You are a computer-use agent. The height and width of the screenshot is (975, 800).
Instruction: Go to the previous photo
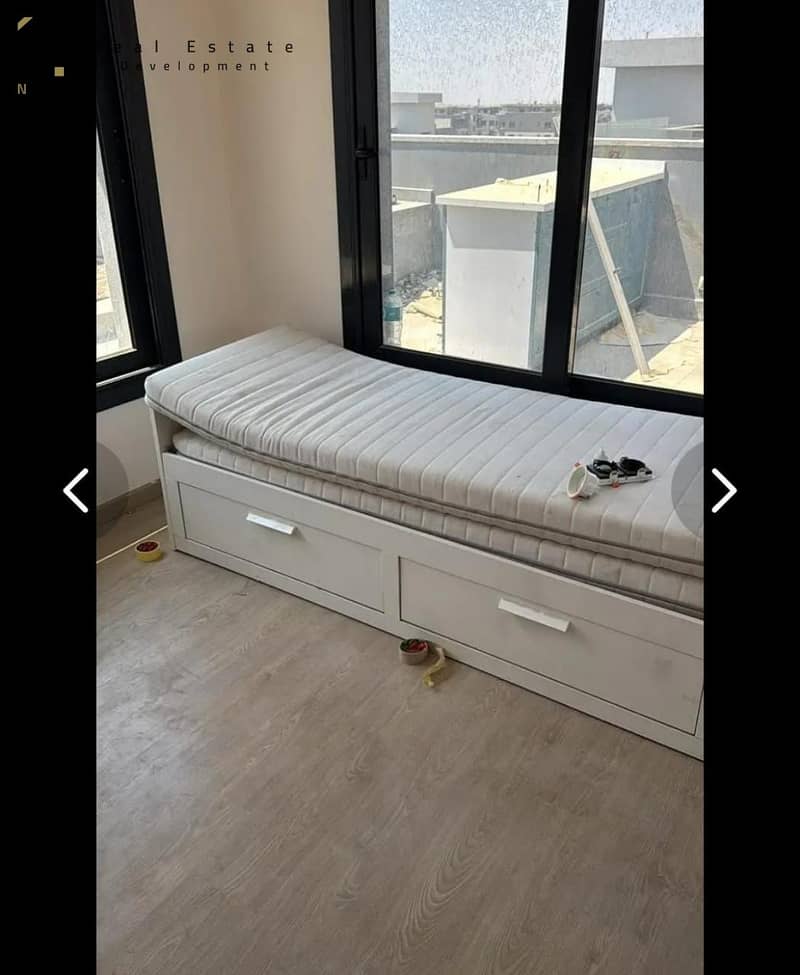pyautogui.click(x=76, y=490)
